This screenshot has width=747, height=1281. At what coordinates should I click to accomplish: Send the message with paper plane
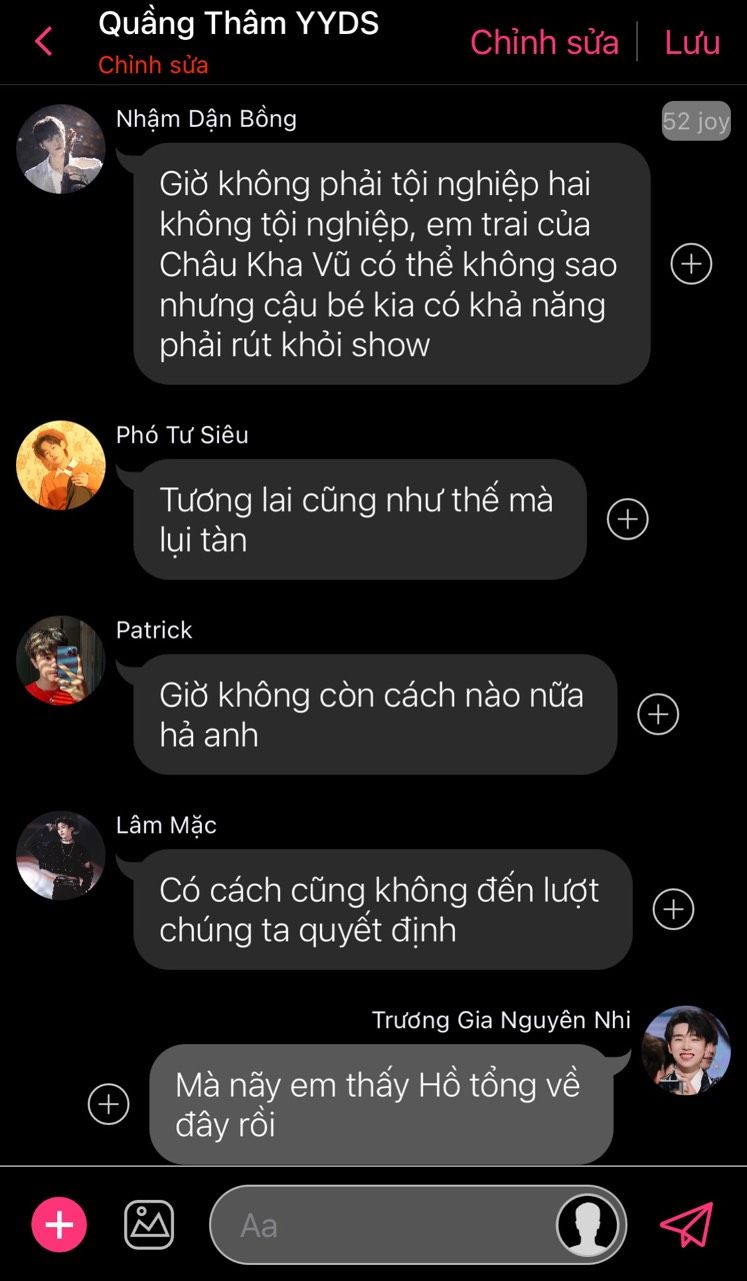[687, 1225]
